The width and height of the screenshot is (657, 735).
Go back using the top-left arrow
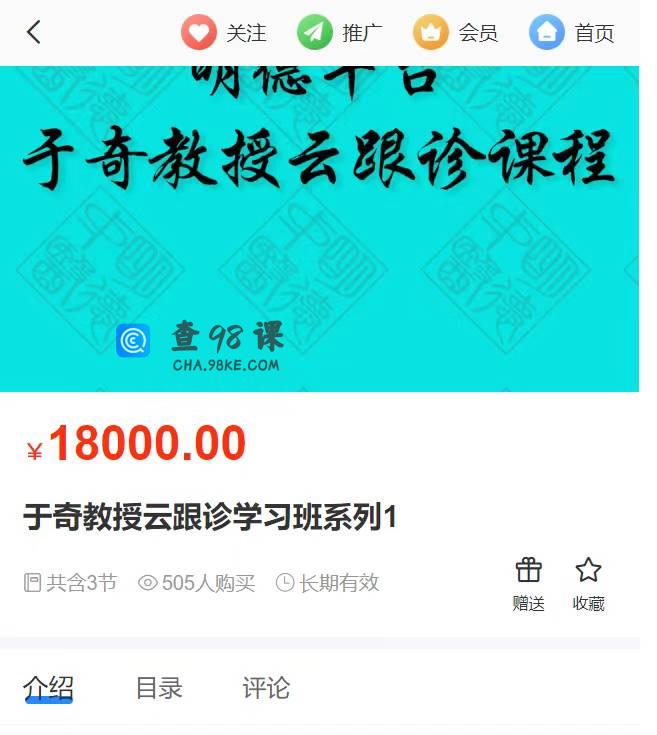click(34, 32)
